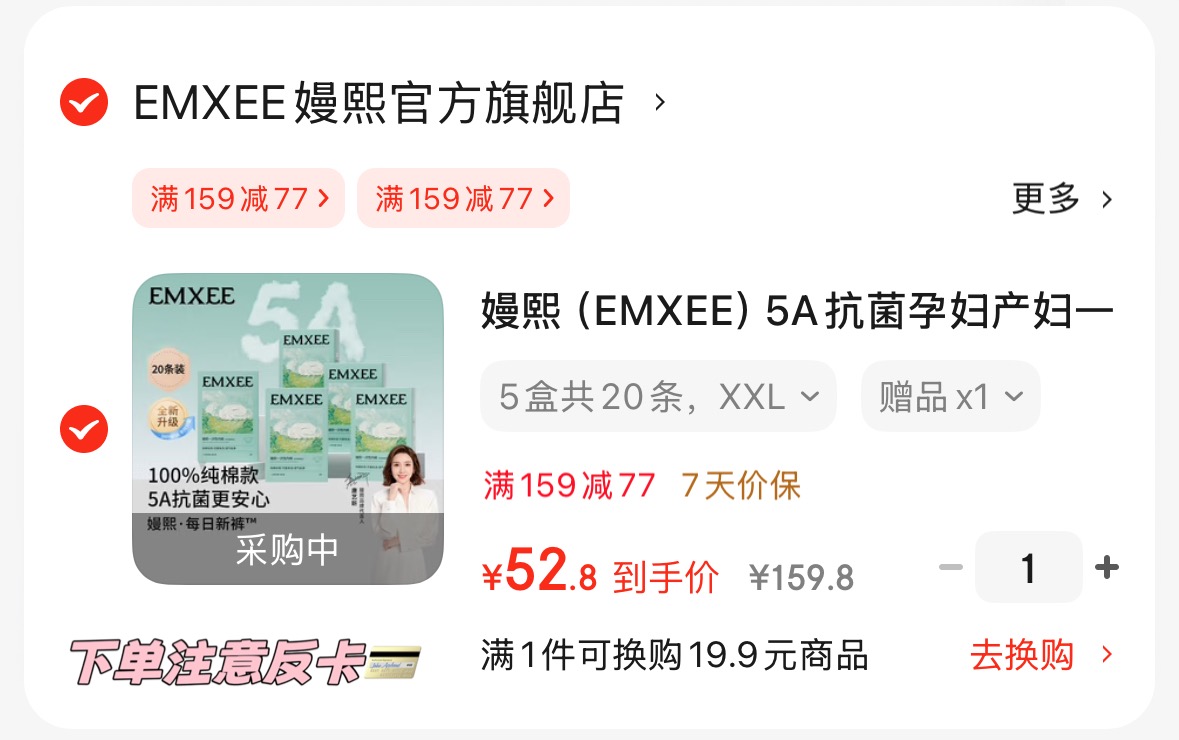Uncheck the EMXEE嫚熙官方旗舰店 store checkbox

point(84,102)
